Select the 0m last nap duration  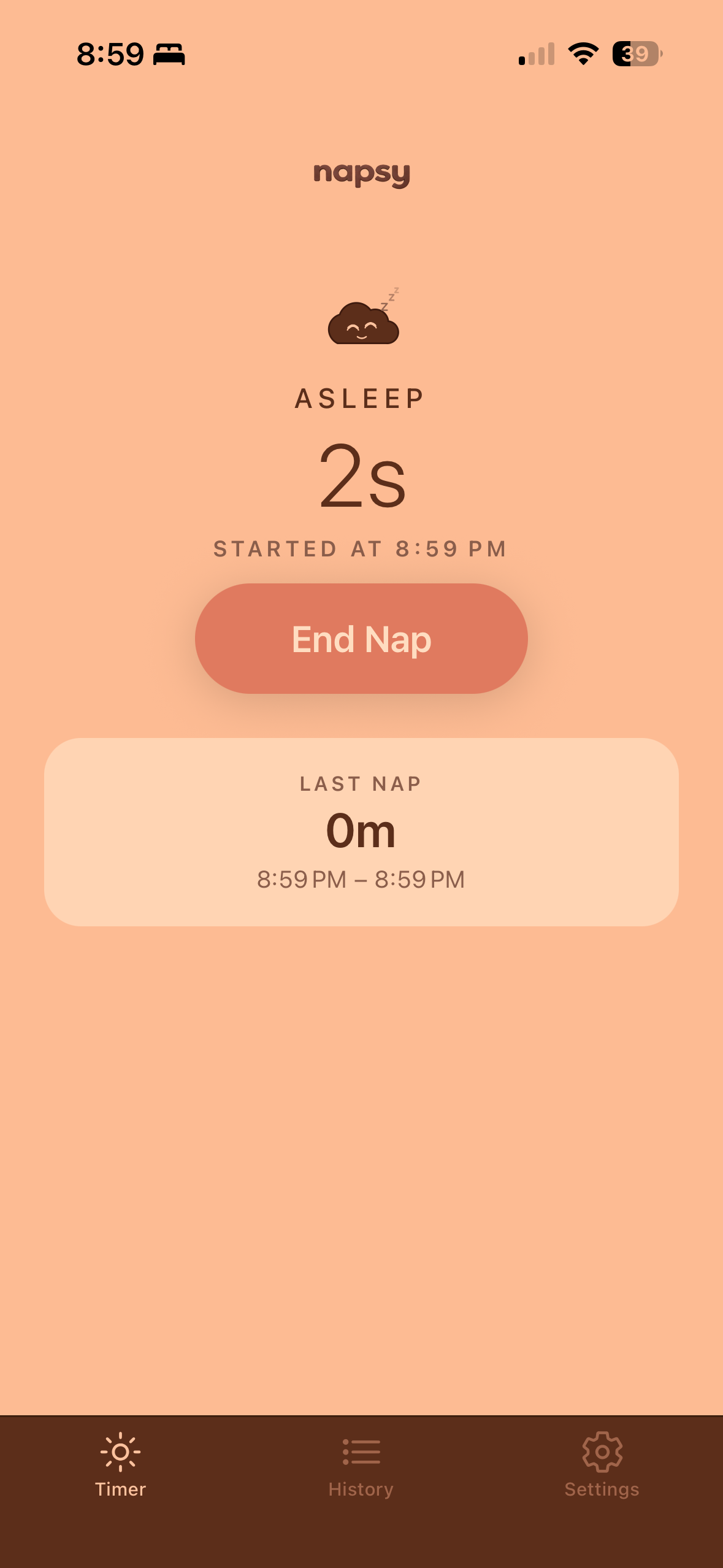tap(361, 831)
